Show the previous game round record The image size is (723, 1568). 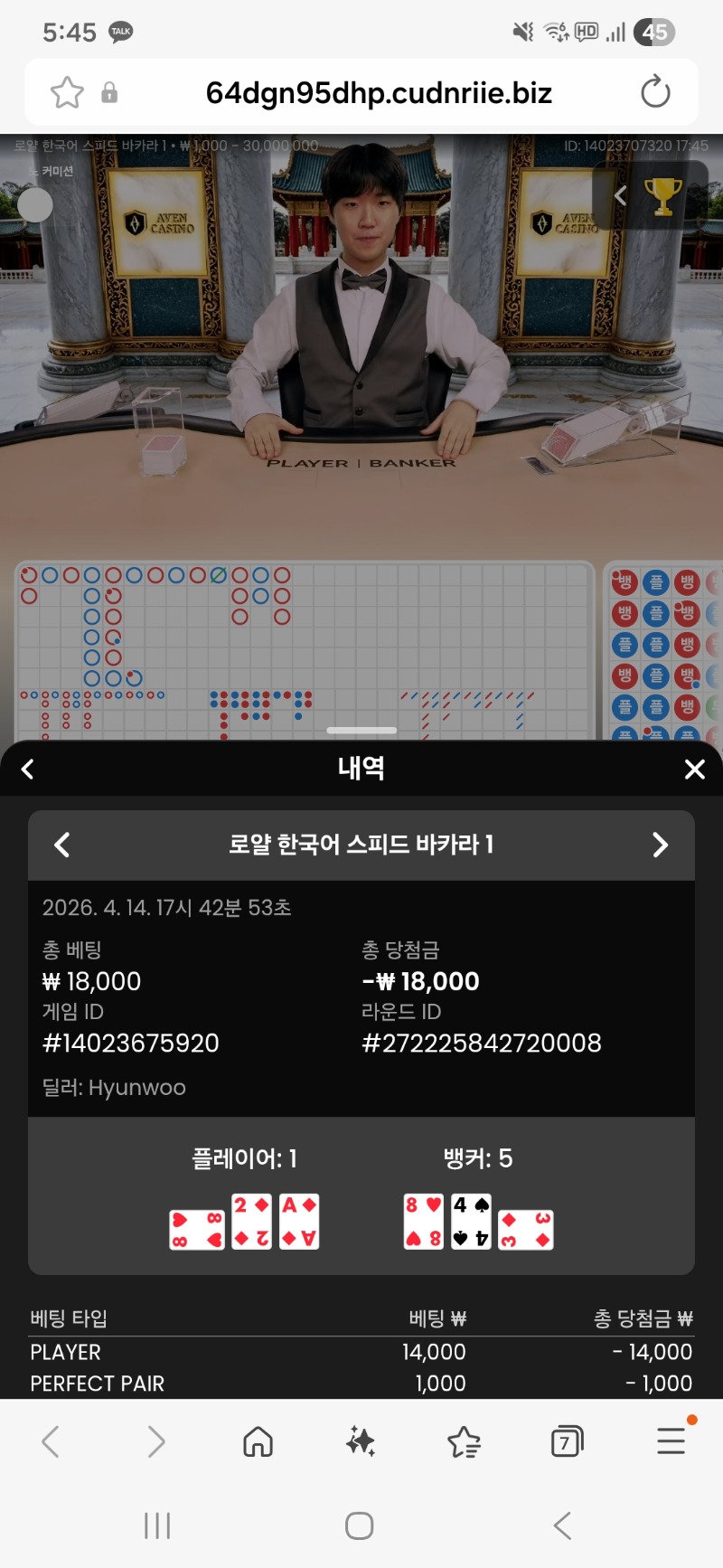61,845
